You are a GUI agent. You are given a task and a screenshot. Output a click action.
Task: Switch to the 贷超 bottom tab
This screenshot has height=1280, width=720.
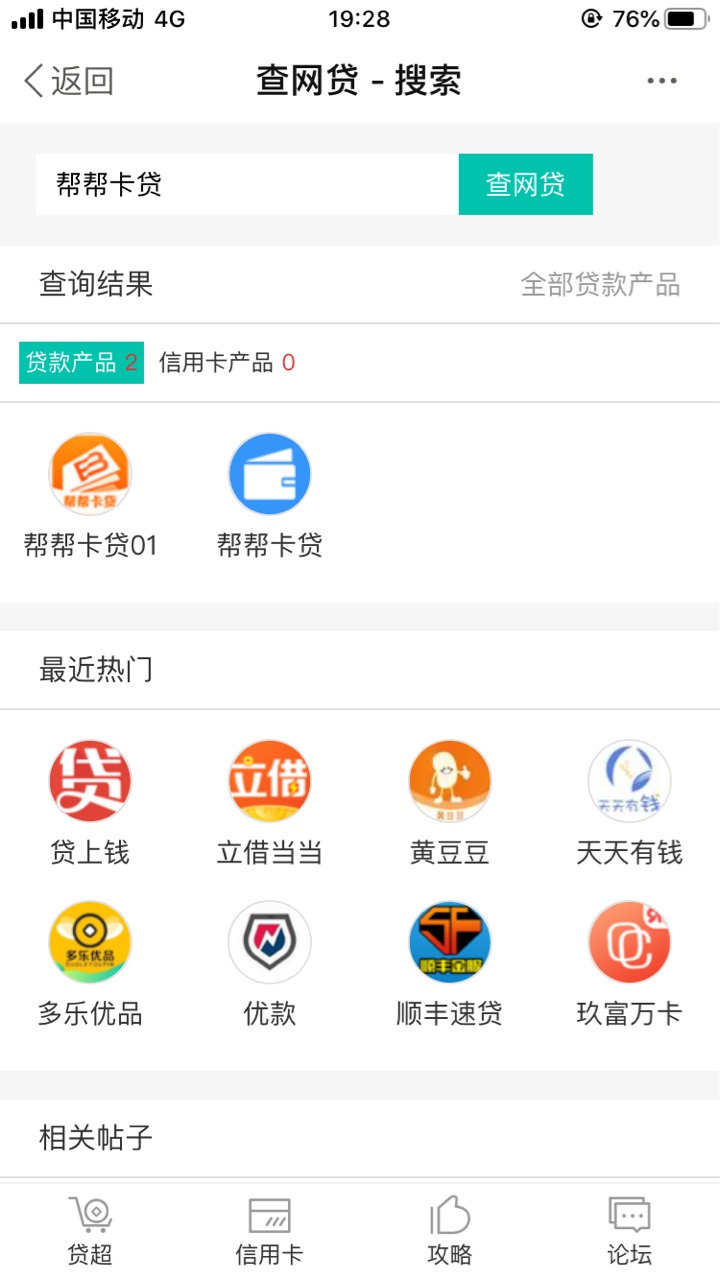(x=90, y=1231)
